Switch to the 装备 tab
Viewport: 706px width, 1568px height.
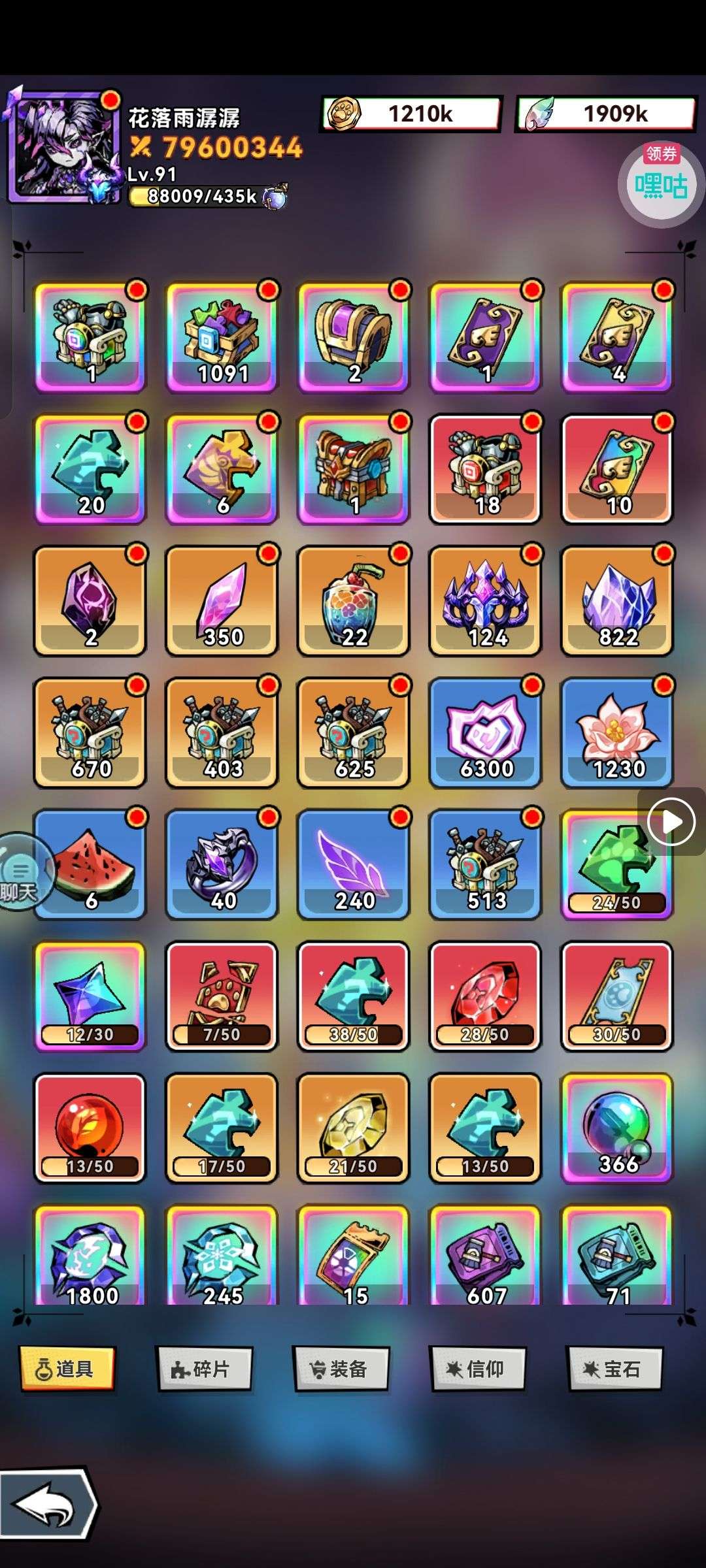[341, 1369]
